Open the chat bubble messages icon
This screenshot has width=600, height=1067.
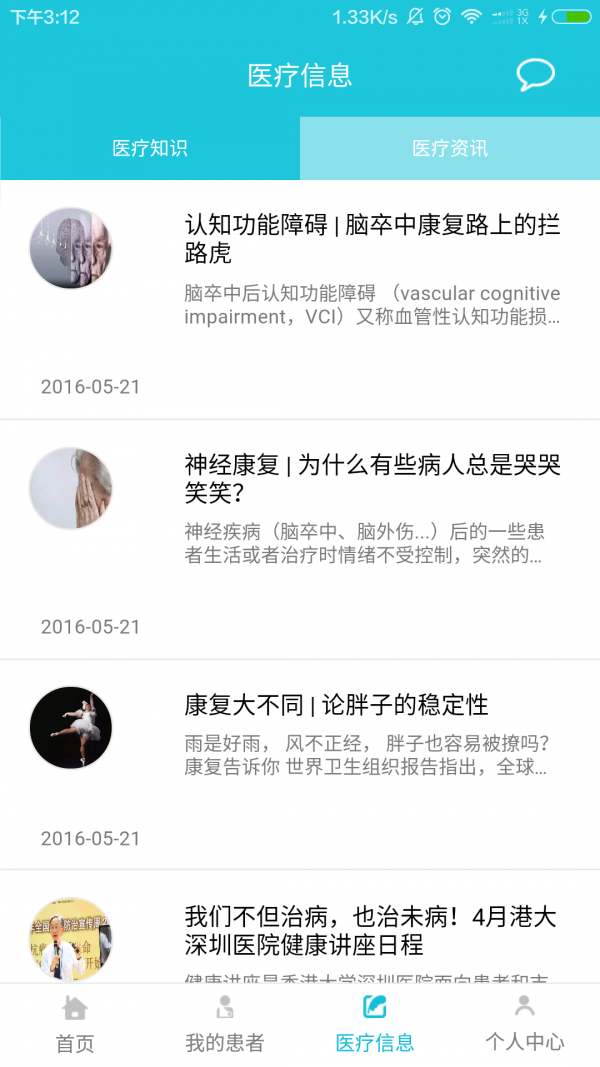pos(535,75)
